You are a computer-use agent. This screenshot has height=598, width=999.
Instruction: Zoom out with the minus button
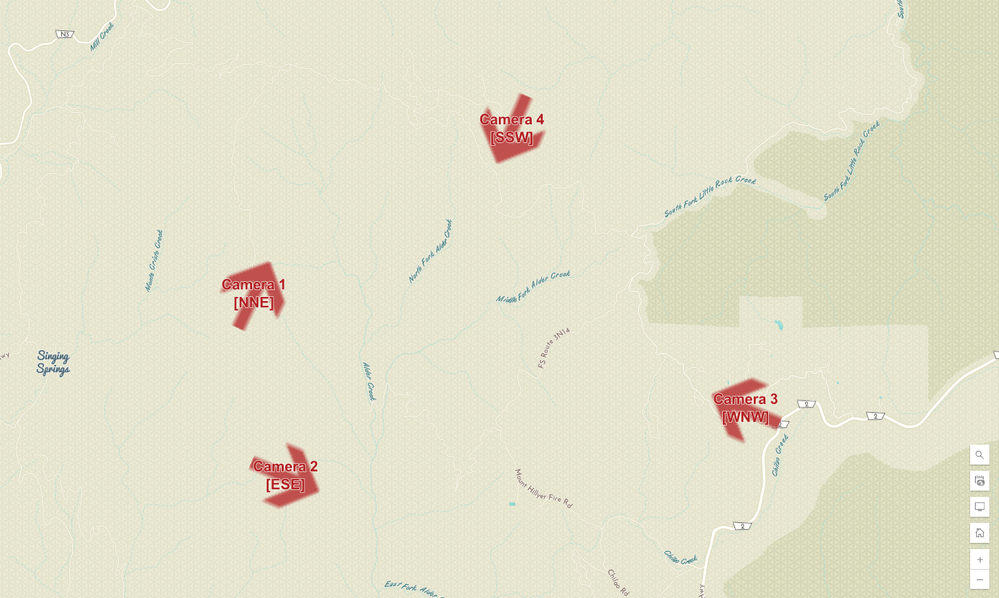(979, 580)
